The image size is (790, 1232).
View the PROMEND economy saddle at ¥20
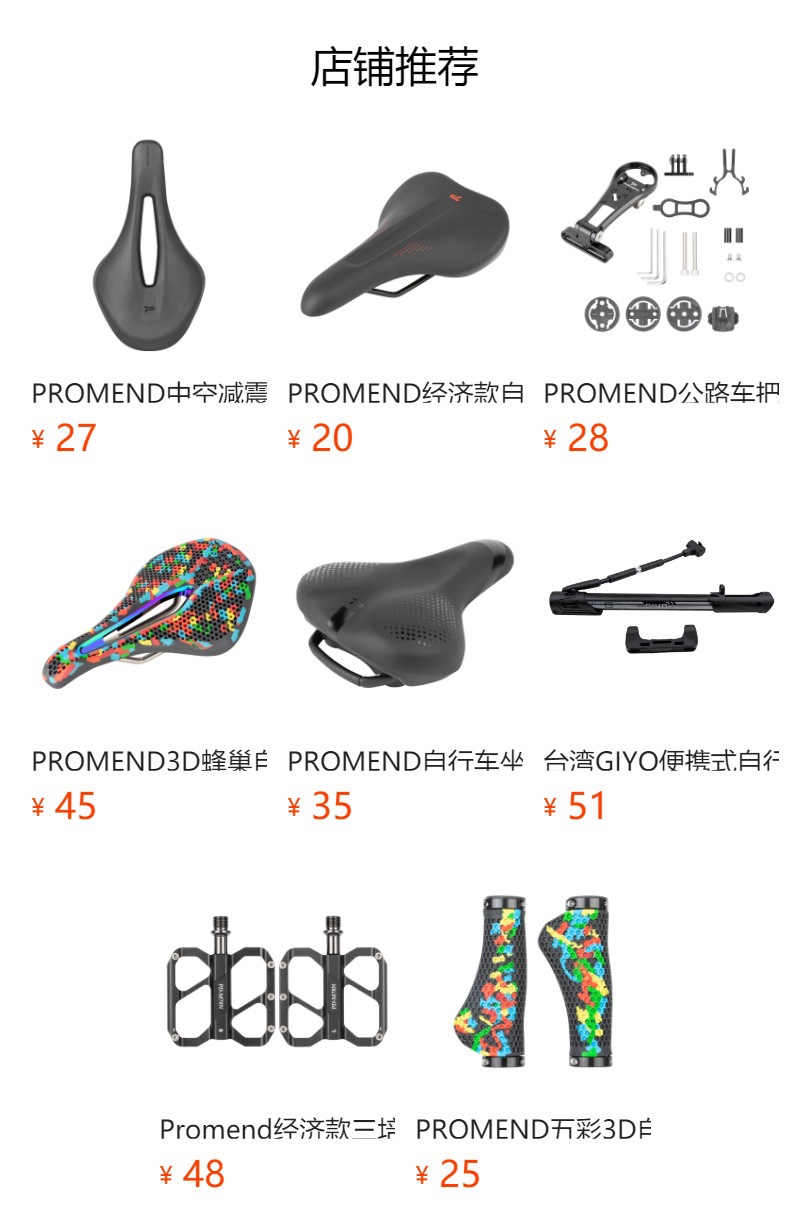405,246
